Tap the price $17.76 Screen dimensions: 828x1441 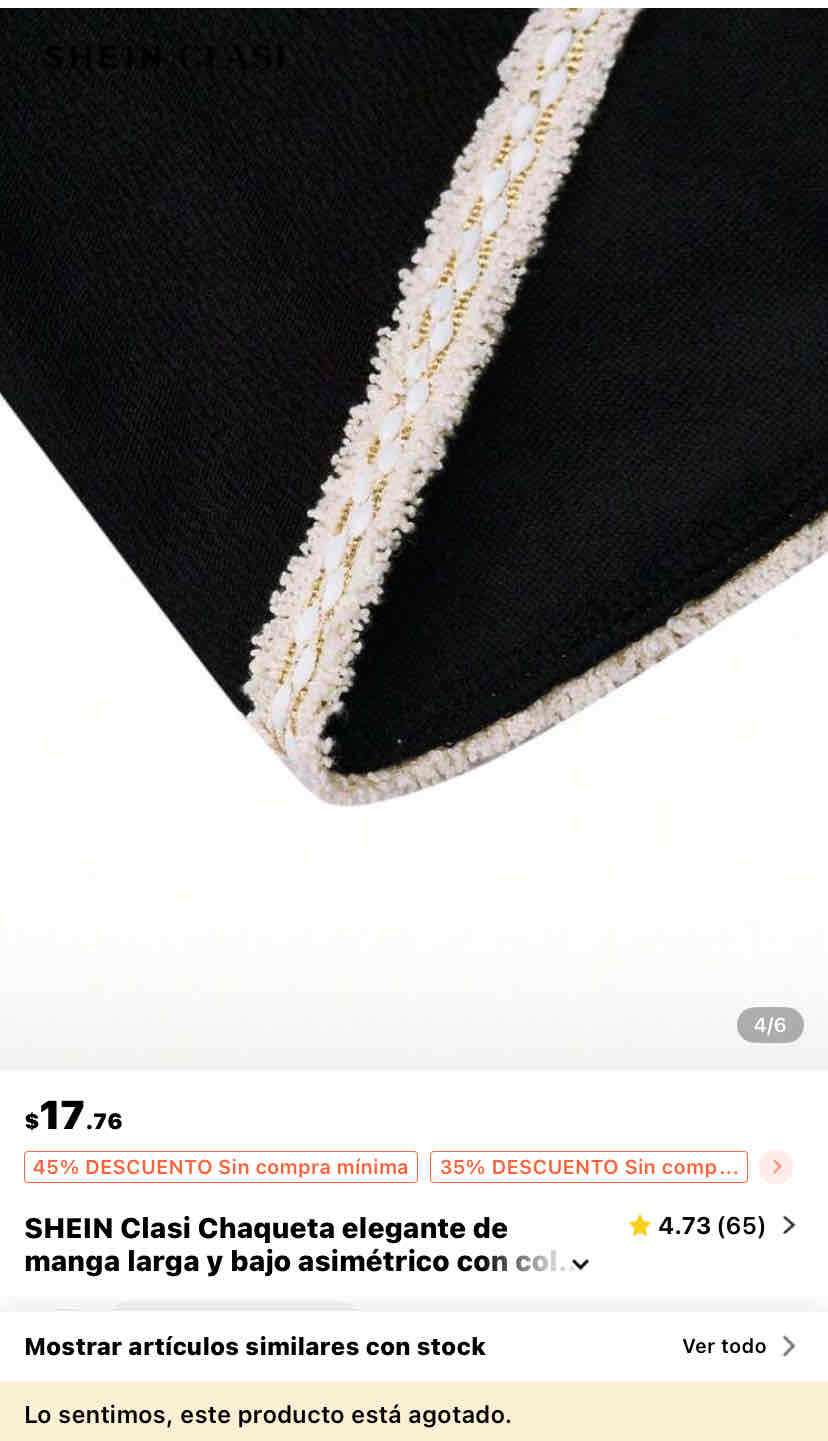pos(72,1119)
